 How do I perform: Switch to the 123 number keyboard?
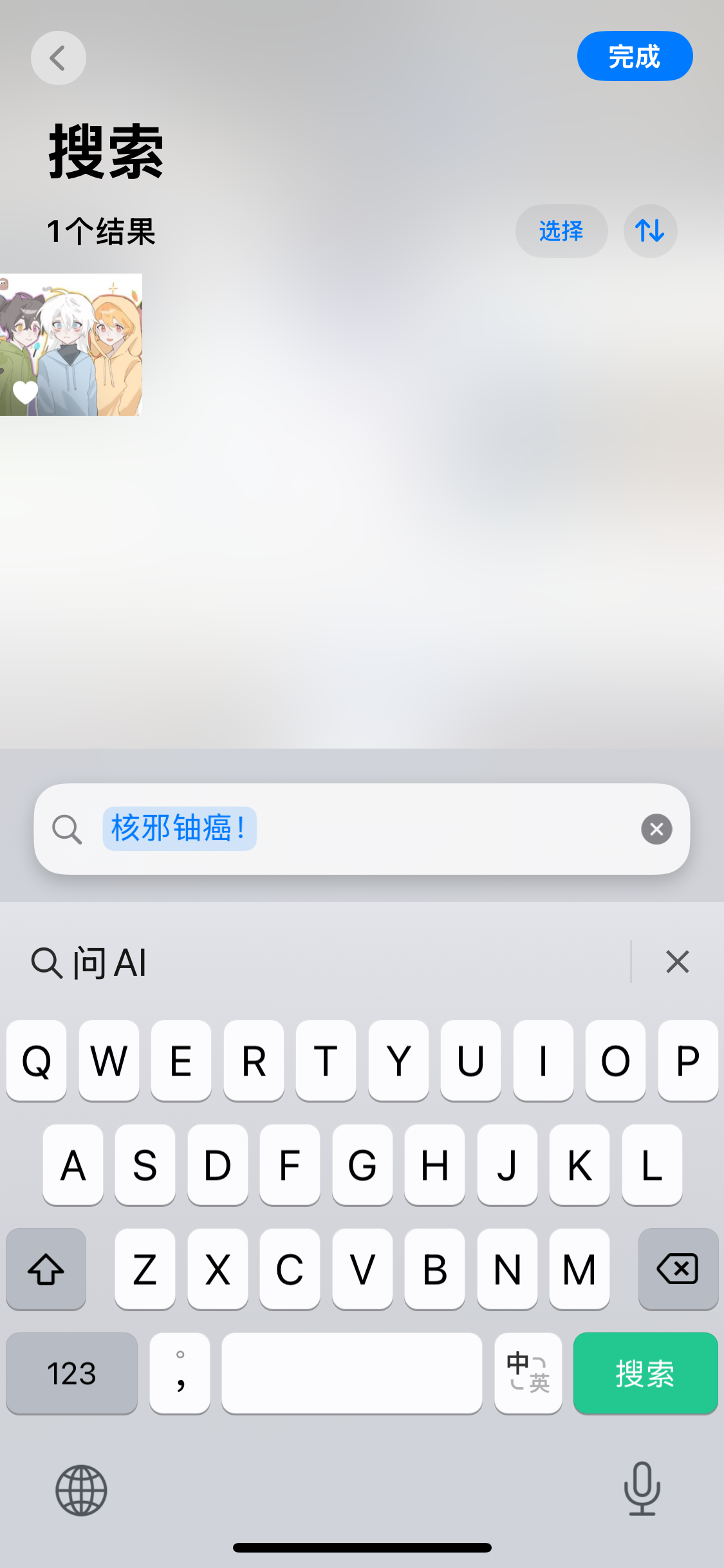pyautogui.click(x=71, y=1373)
